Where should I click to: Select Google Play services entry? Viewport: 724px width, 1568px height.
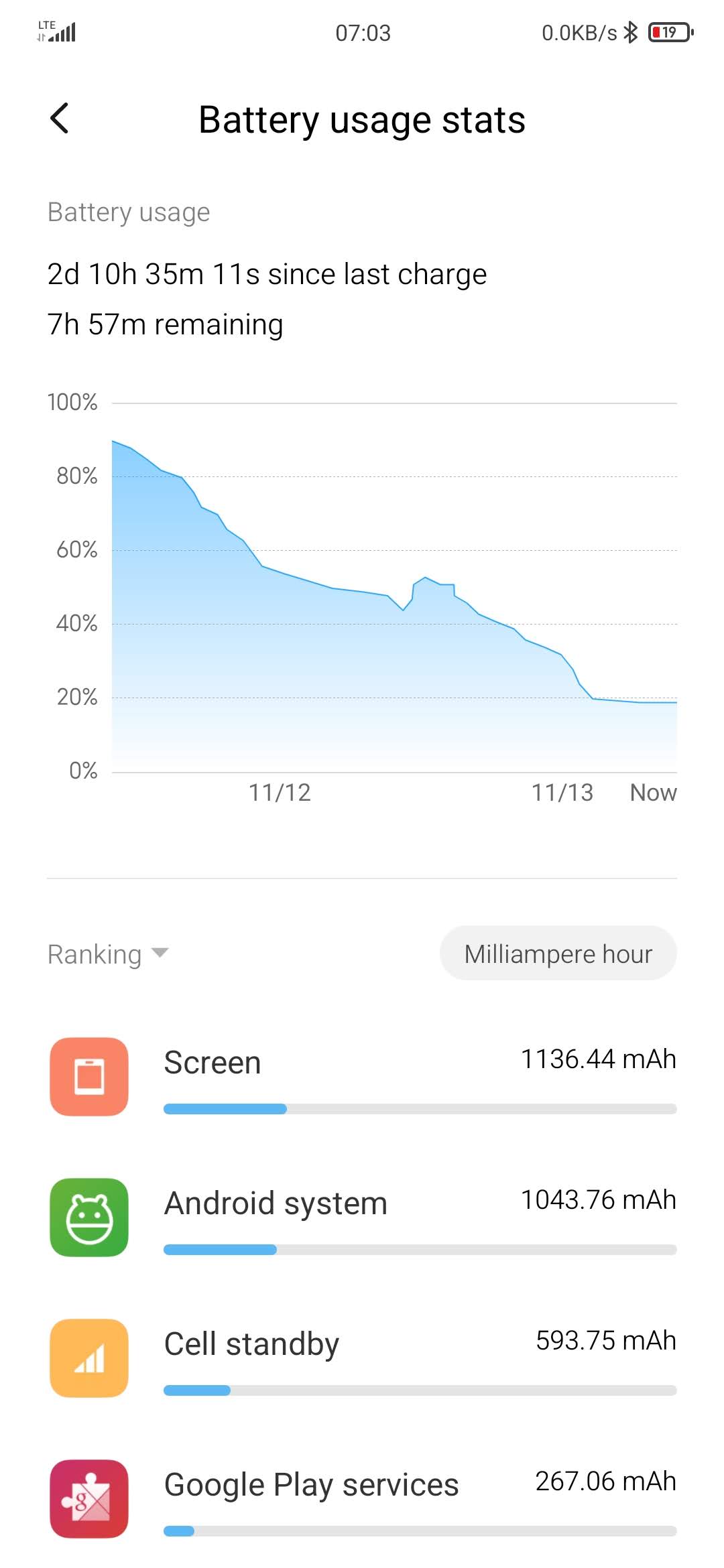coord(362,1499)
